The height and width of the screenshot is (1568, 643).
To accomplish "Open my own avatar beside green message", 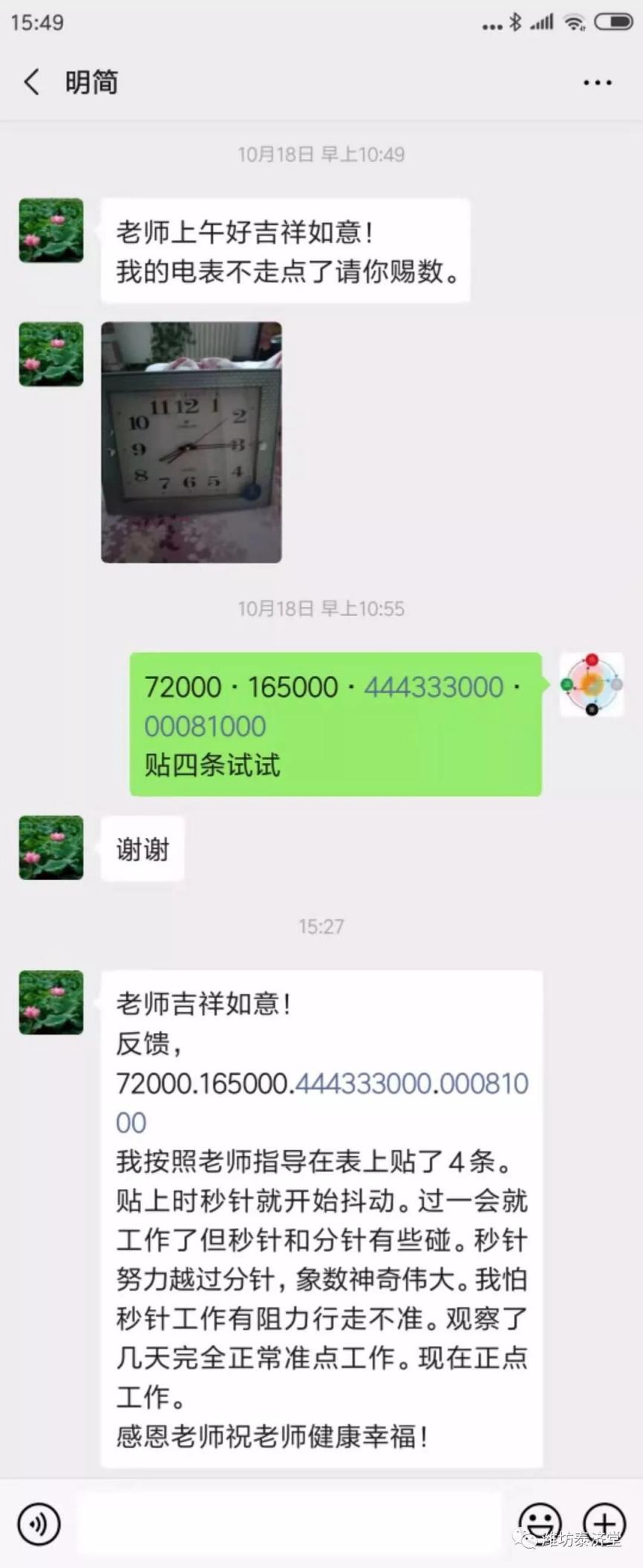I will pyautogui.click(x=591, y=685).
